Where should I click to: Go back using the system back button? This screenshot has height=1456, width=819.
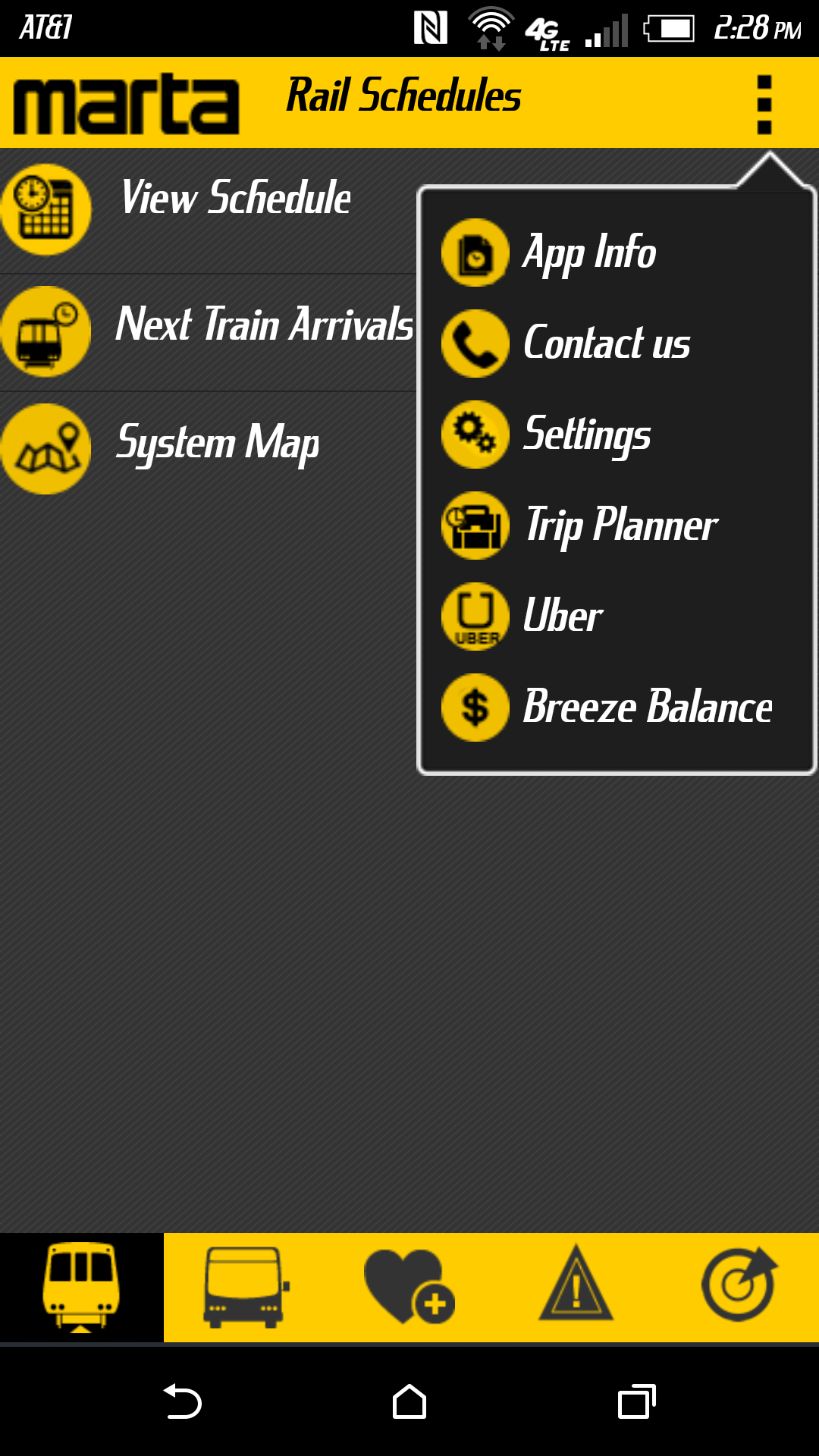click(x=182, y=1401)
